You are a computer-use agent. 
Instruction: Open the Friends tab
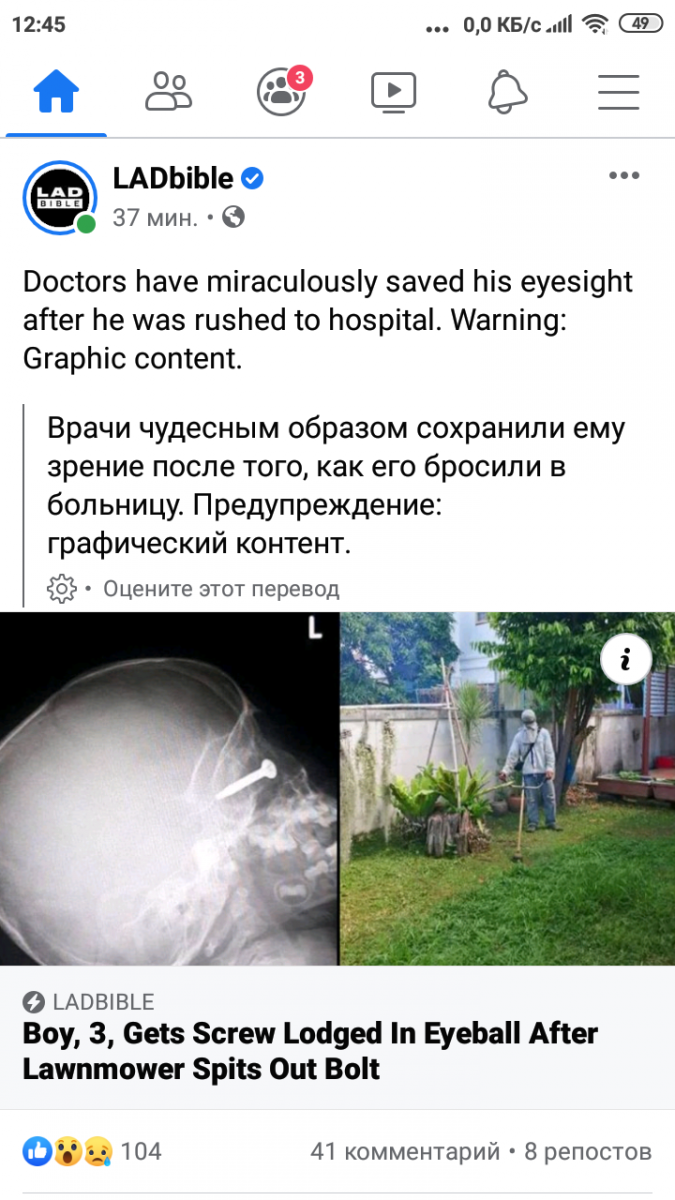click(168, 92)
